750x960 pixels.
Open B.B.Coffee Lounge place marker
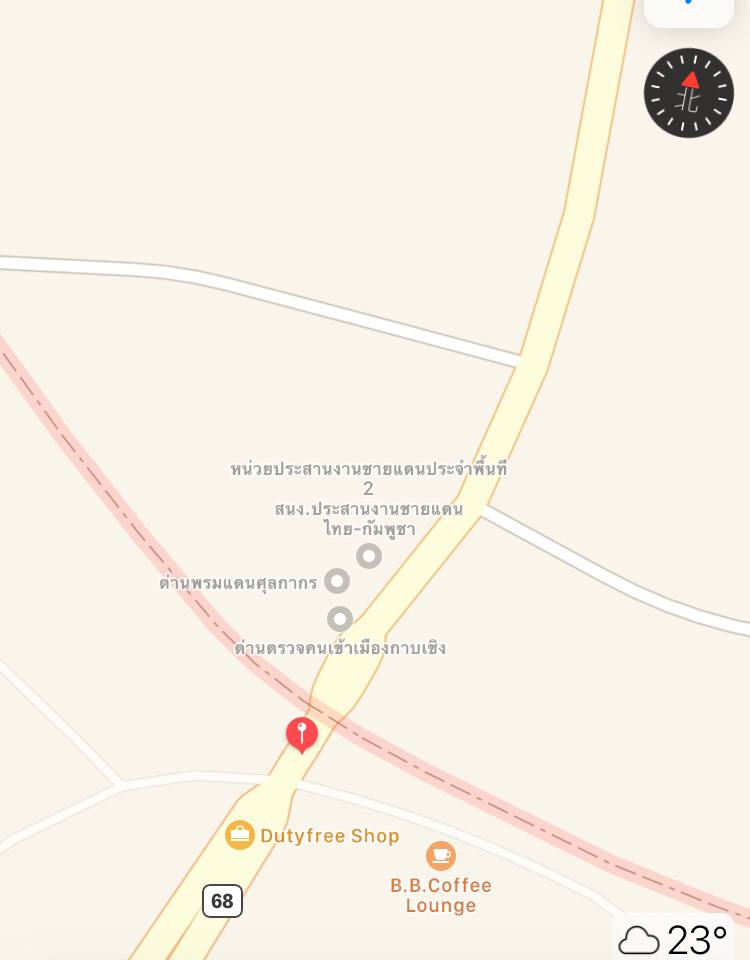441,856
